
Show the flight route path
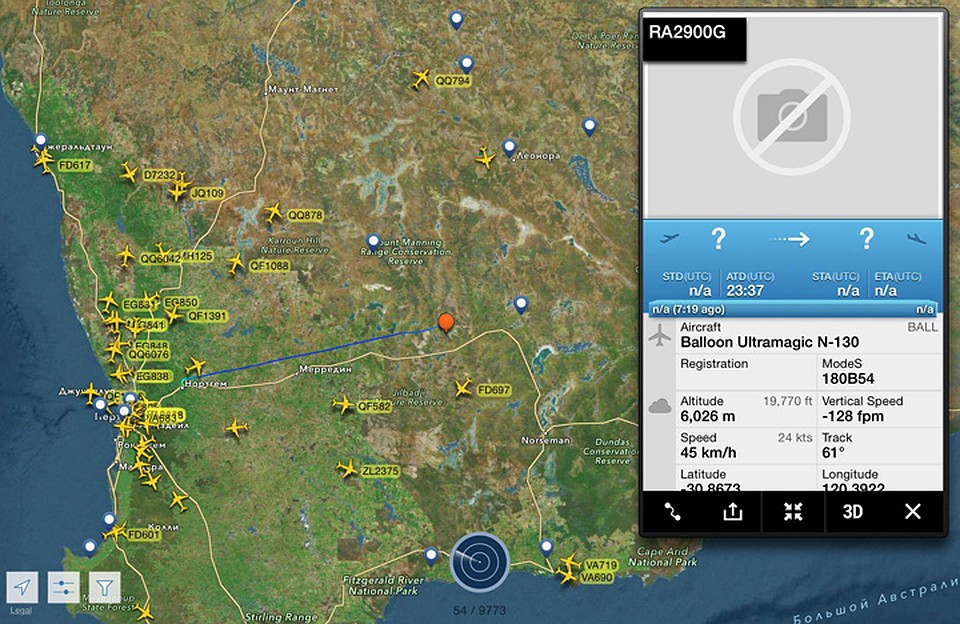[x=673, y=512]
